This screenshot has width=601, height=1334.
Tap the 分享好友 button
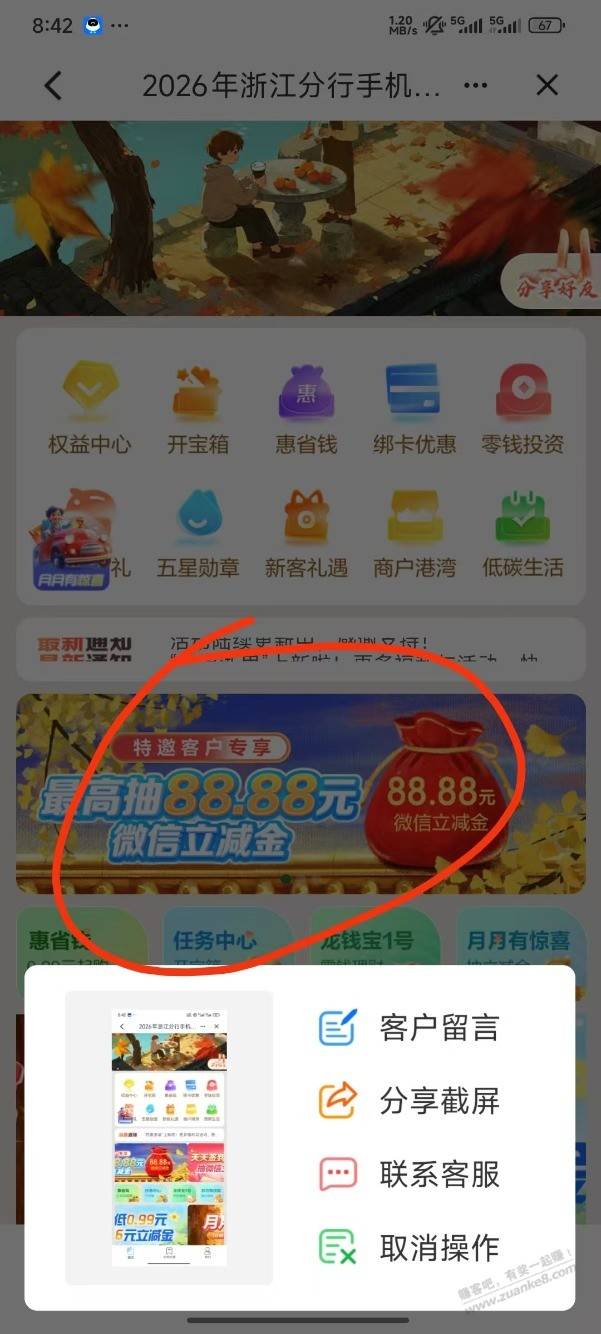555,289
